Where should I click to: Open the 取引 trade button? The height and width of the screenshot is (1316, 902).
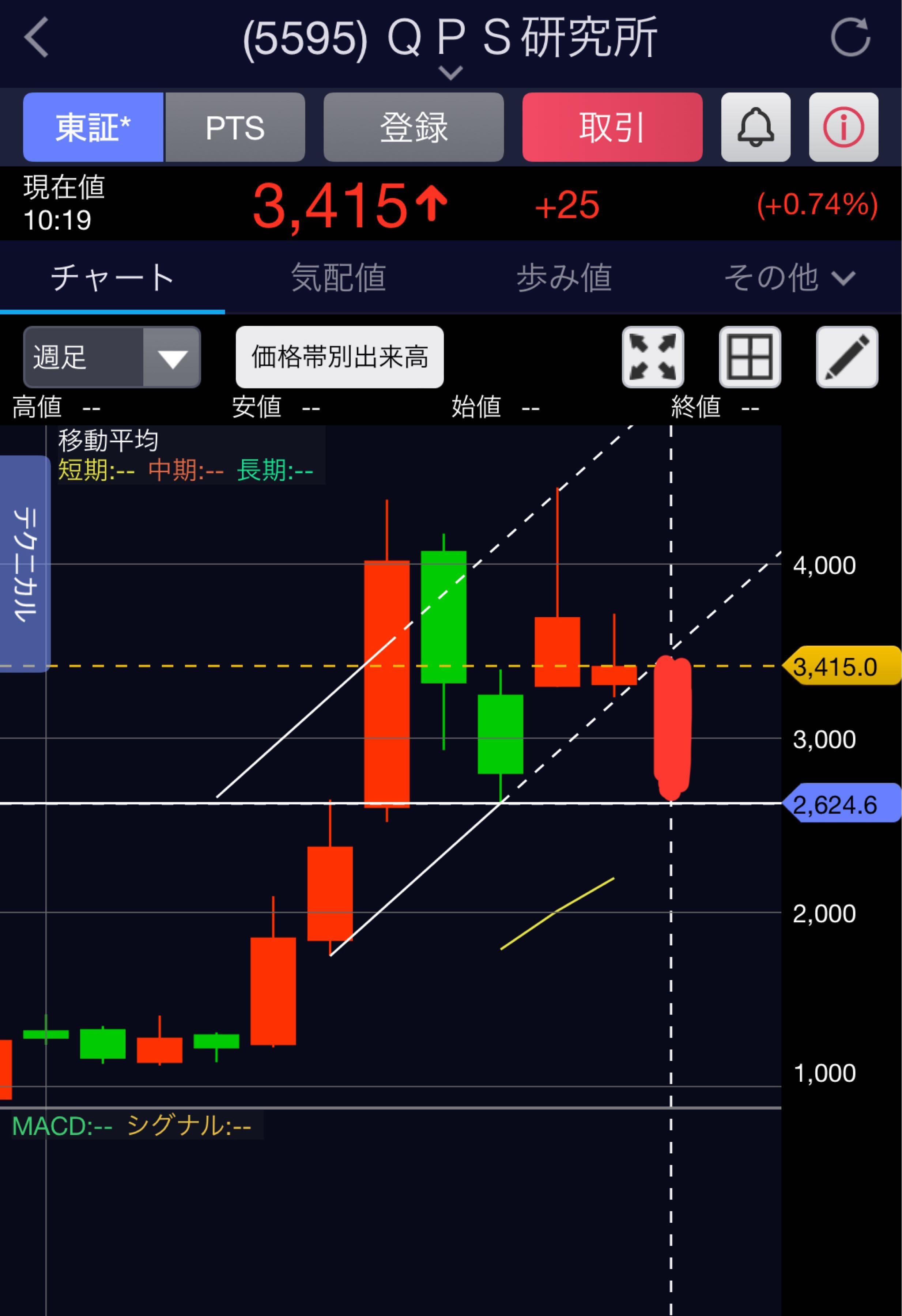(612, 128)
